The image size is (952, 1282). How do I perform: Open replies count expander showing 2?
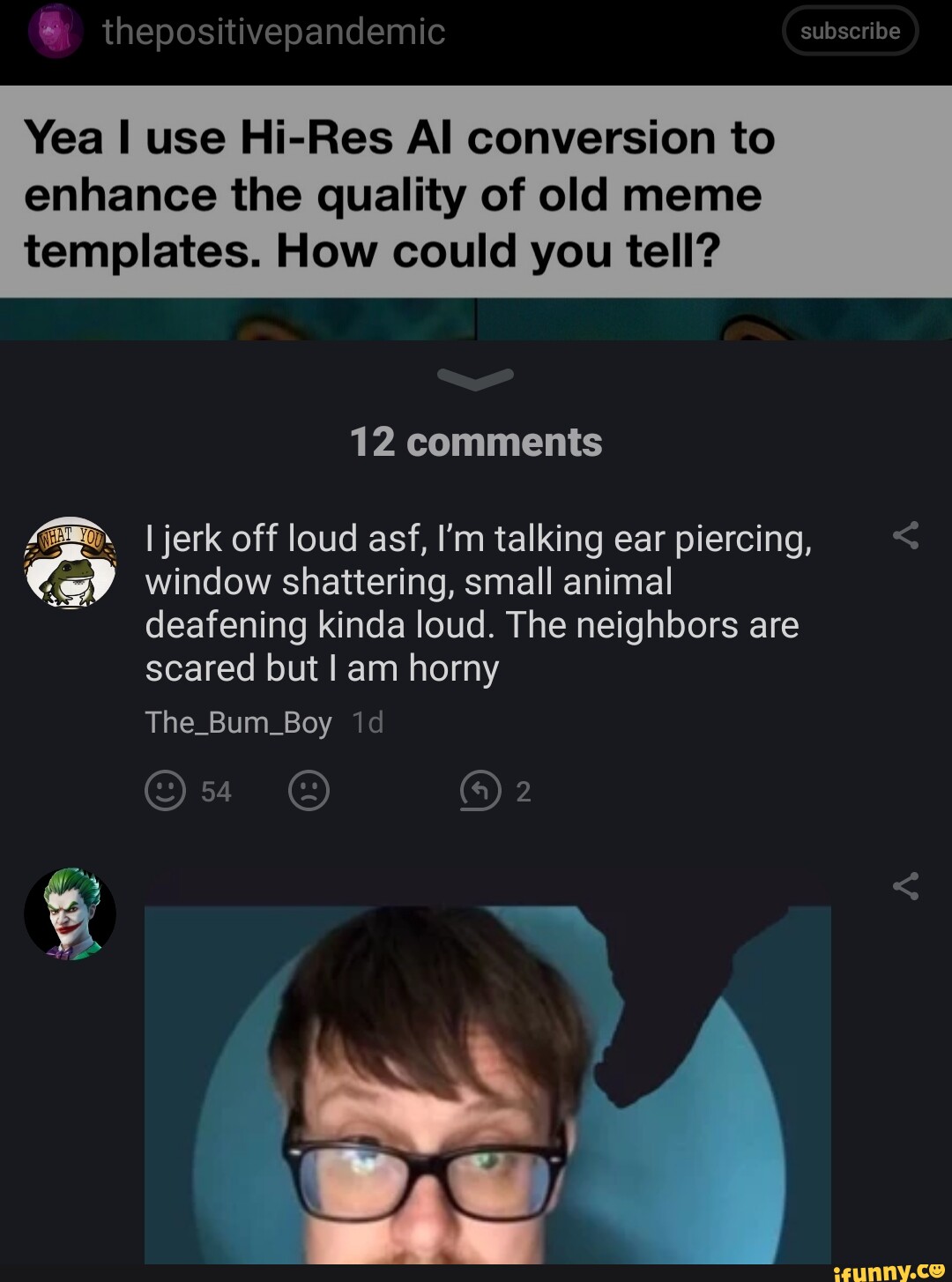click(524, 791)
